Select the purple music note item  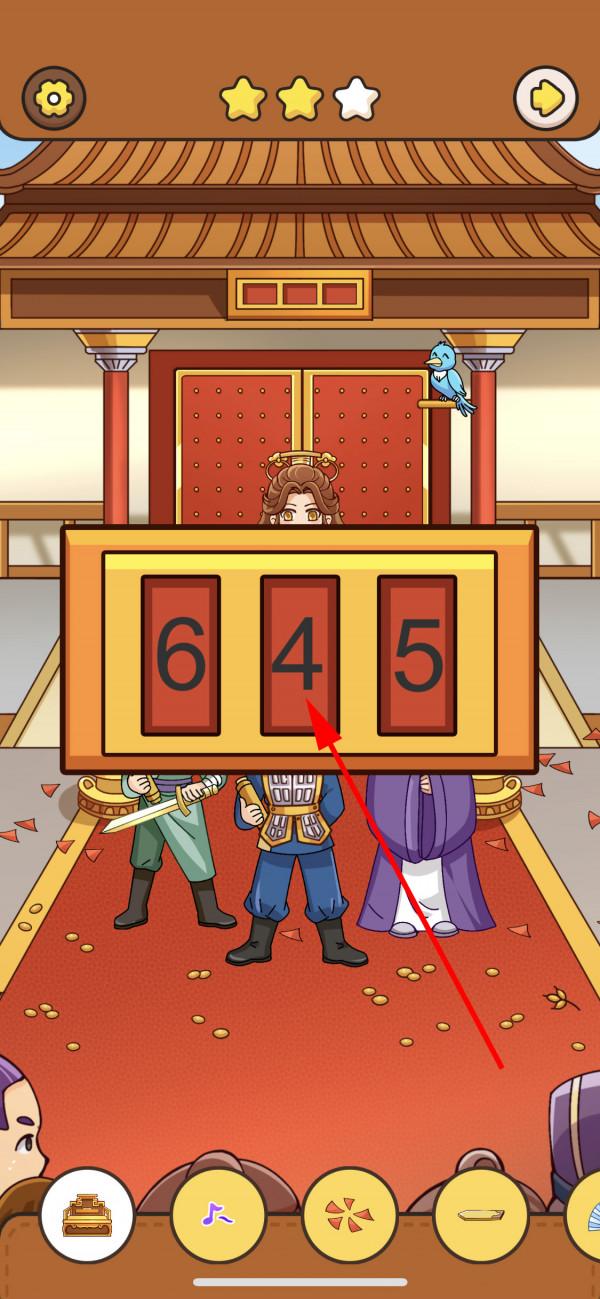[x=217, y=1214]
